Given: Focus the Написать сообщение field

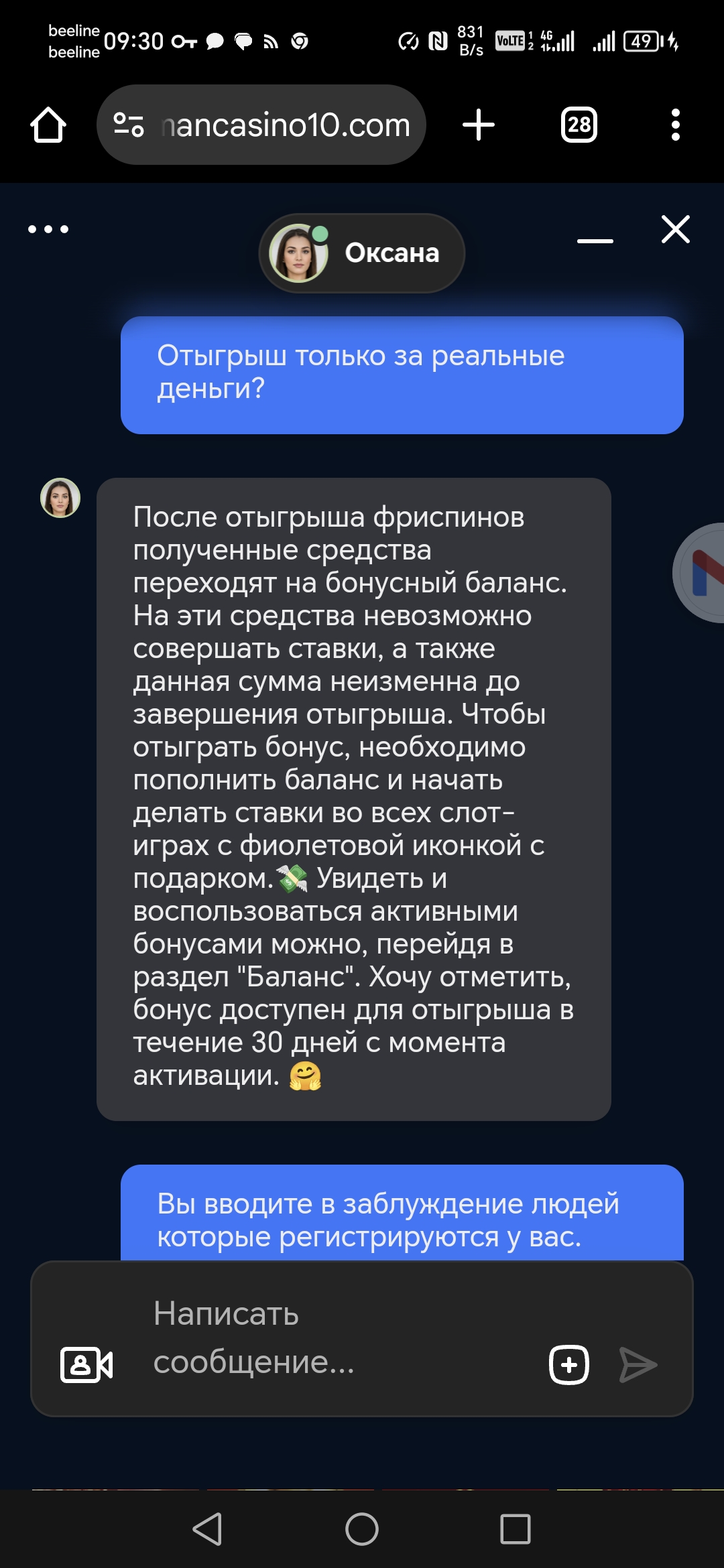Looking at the screenshot, I should (335, 1337).
